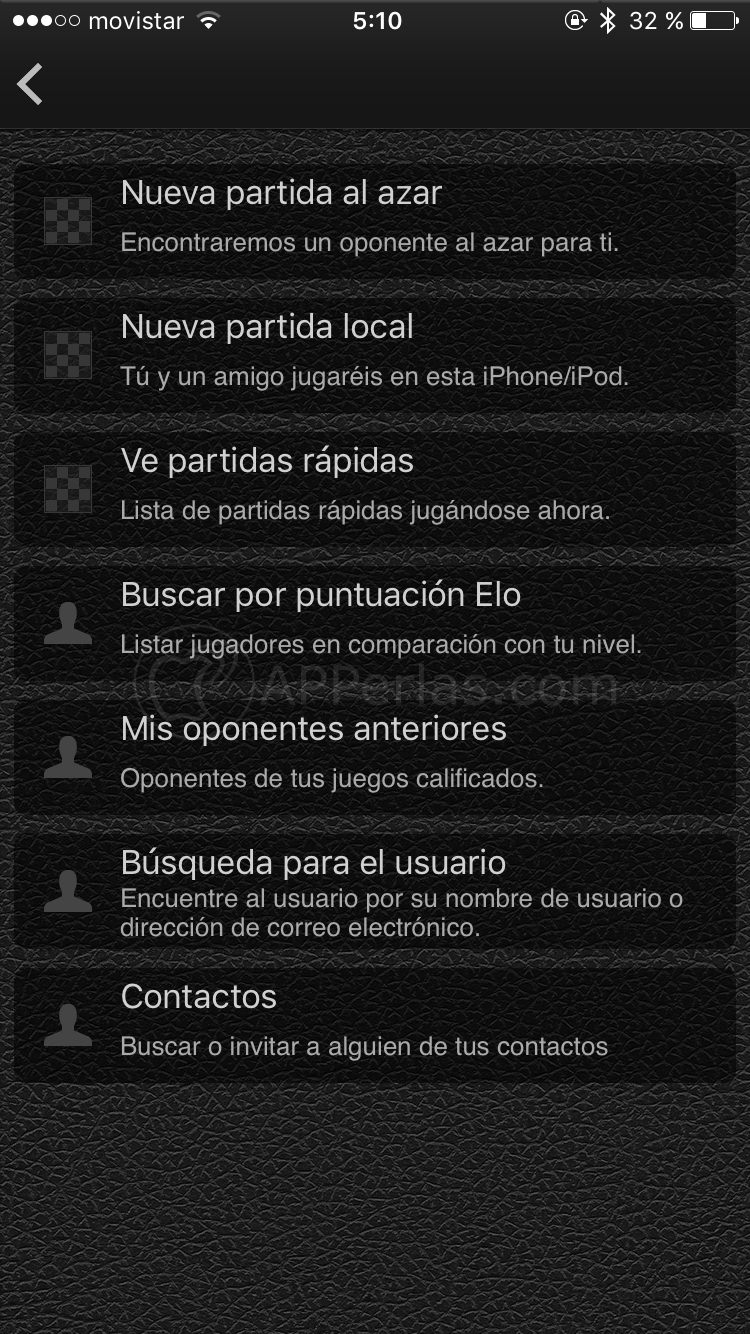750x1334 pixels.
Task: Open Buscar por puntuación Elo
Action: (320, 595)
